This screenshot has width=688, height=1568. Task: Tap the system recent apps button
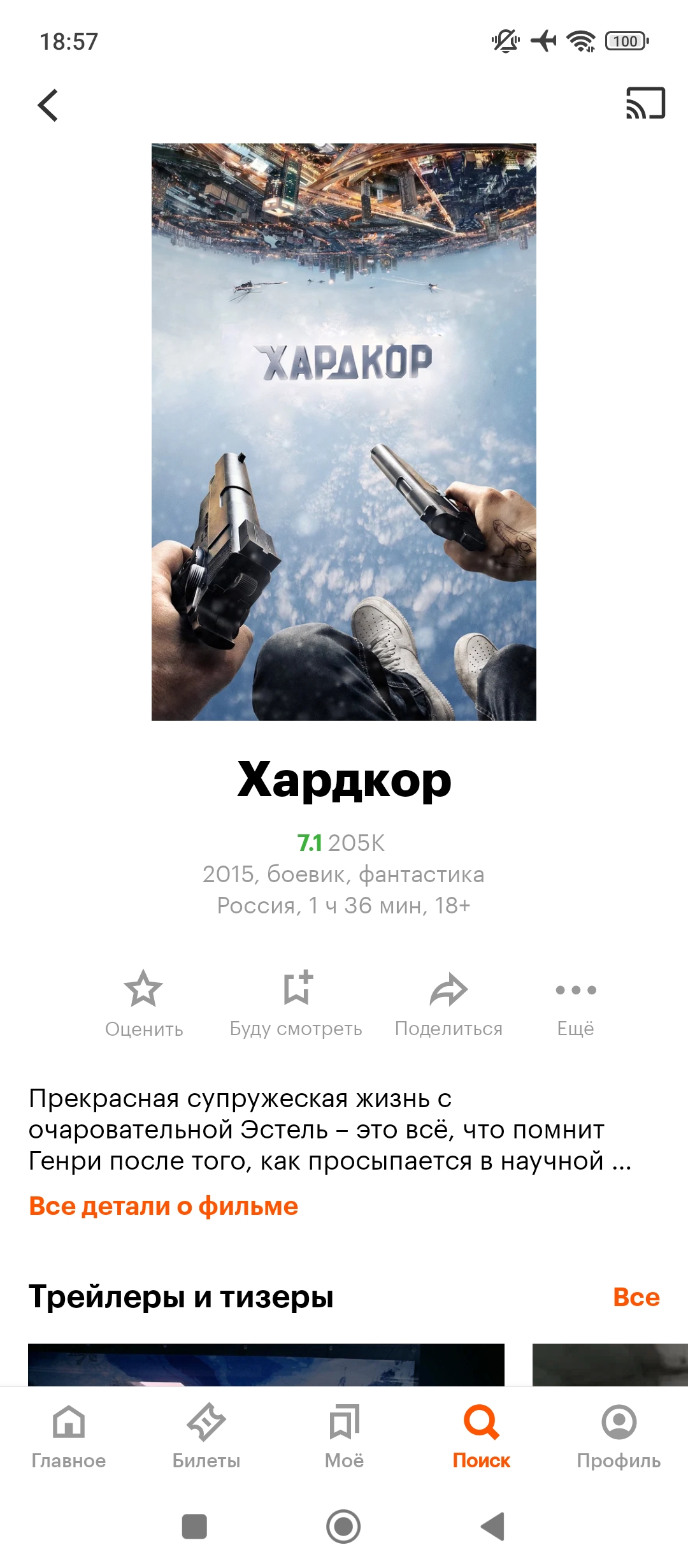[x=194, y=1527]
